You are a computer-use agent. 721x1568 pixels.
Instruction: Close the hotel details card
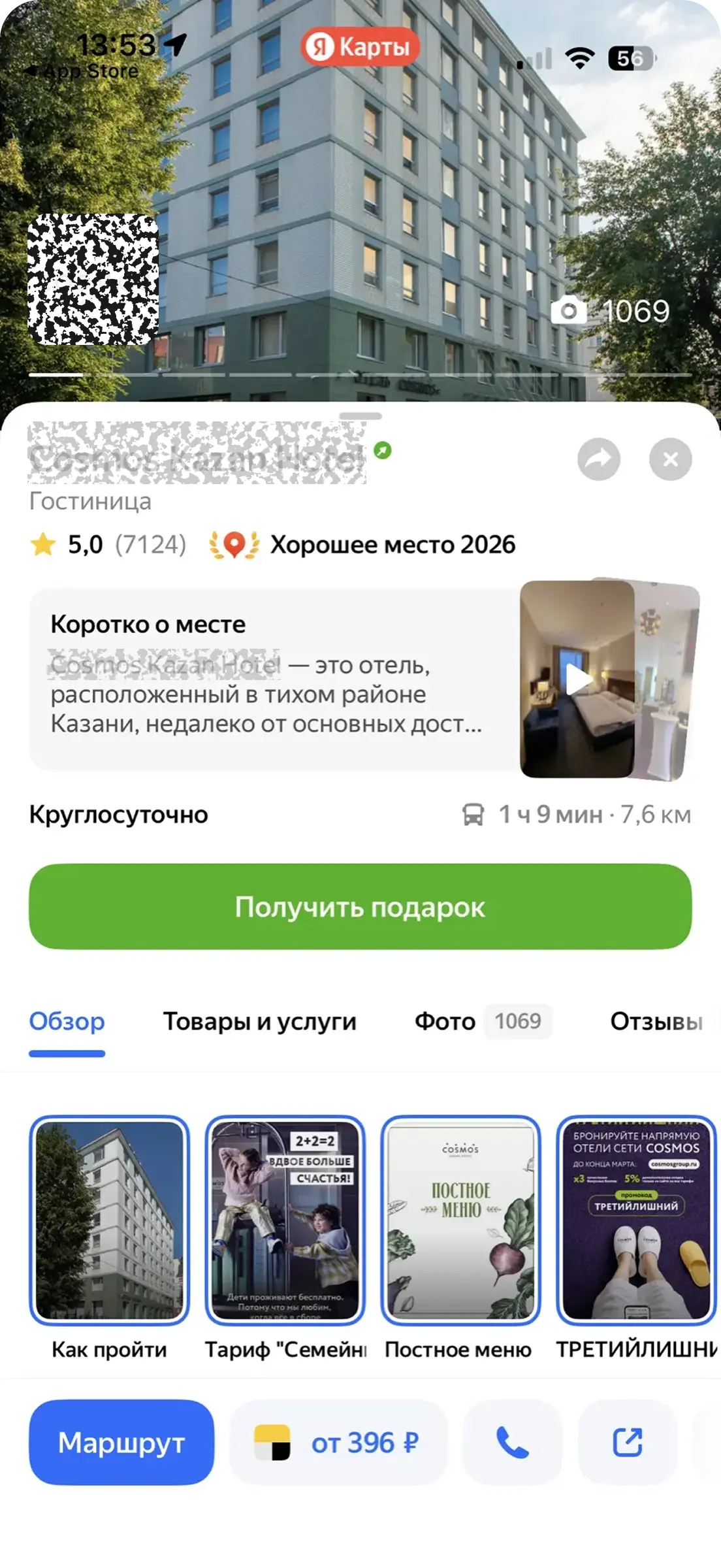670,459
